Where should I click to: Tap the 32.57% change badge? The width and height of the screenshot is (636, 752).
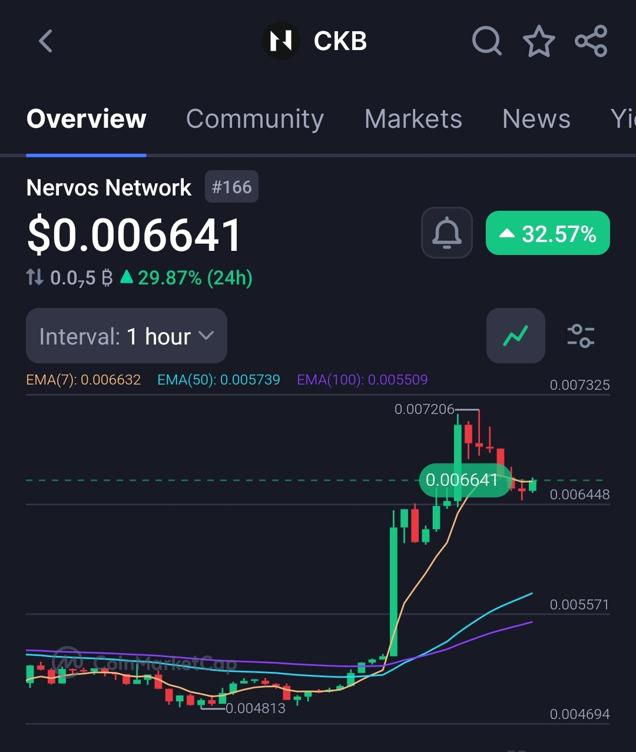pyautogui.click(x=547, y=234)
